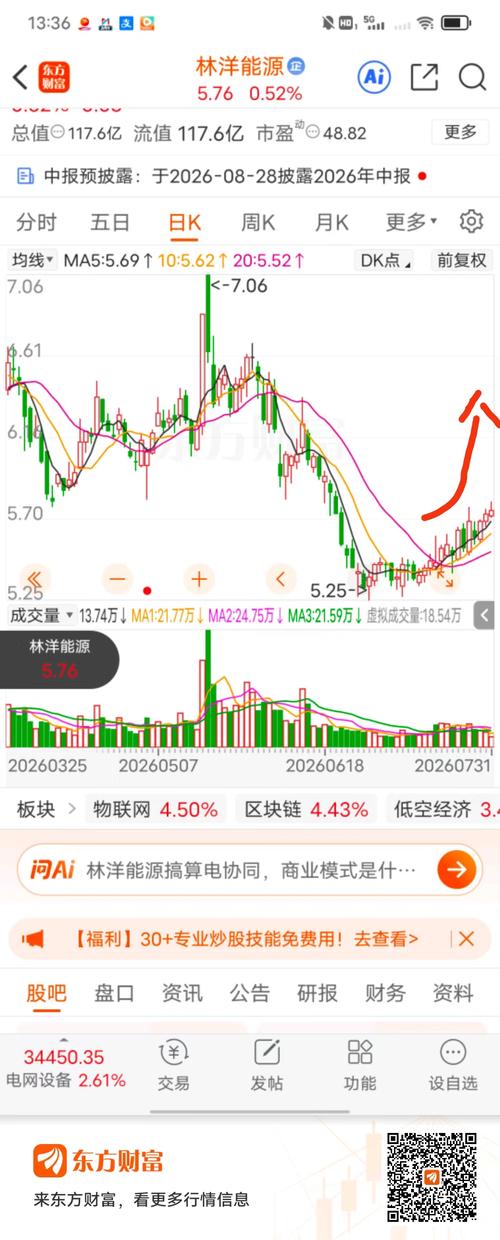The image size is (500, 1240).
Task: Switch to the 周K chart tab
Action: pyautogui.click(x=258, y=222)
